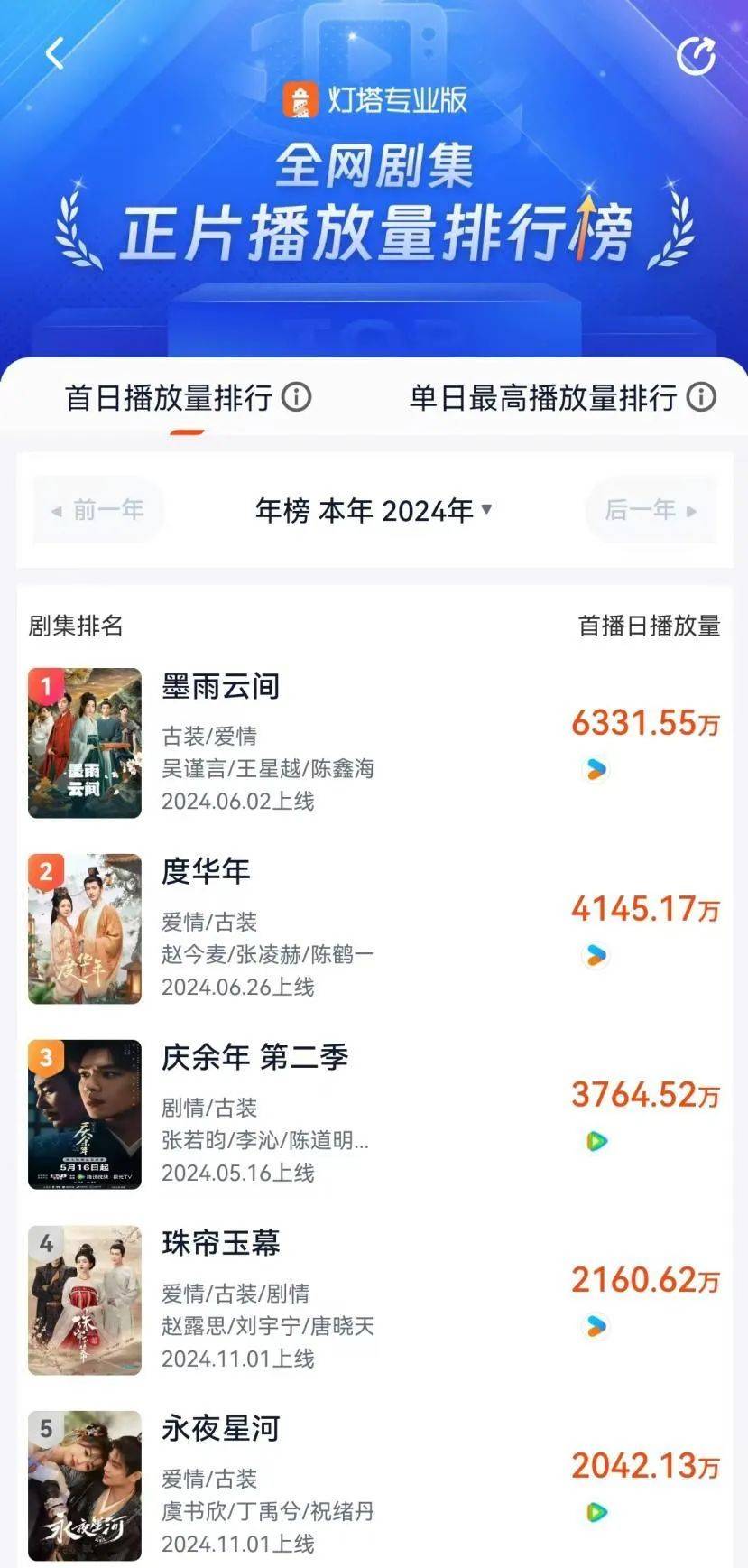Viewport: 748px width, 1568px height.
Task: View details for 庆余年 第二季
Action: (x=254, y=1058)
